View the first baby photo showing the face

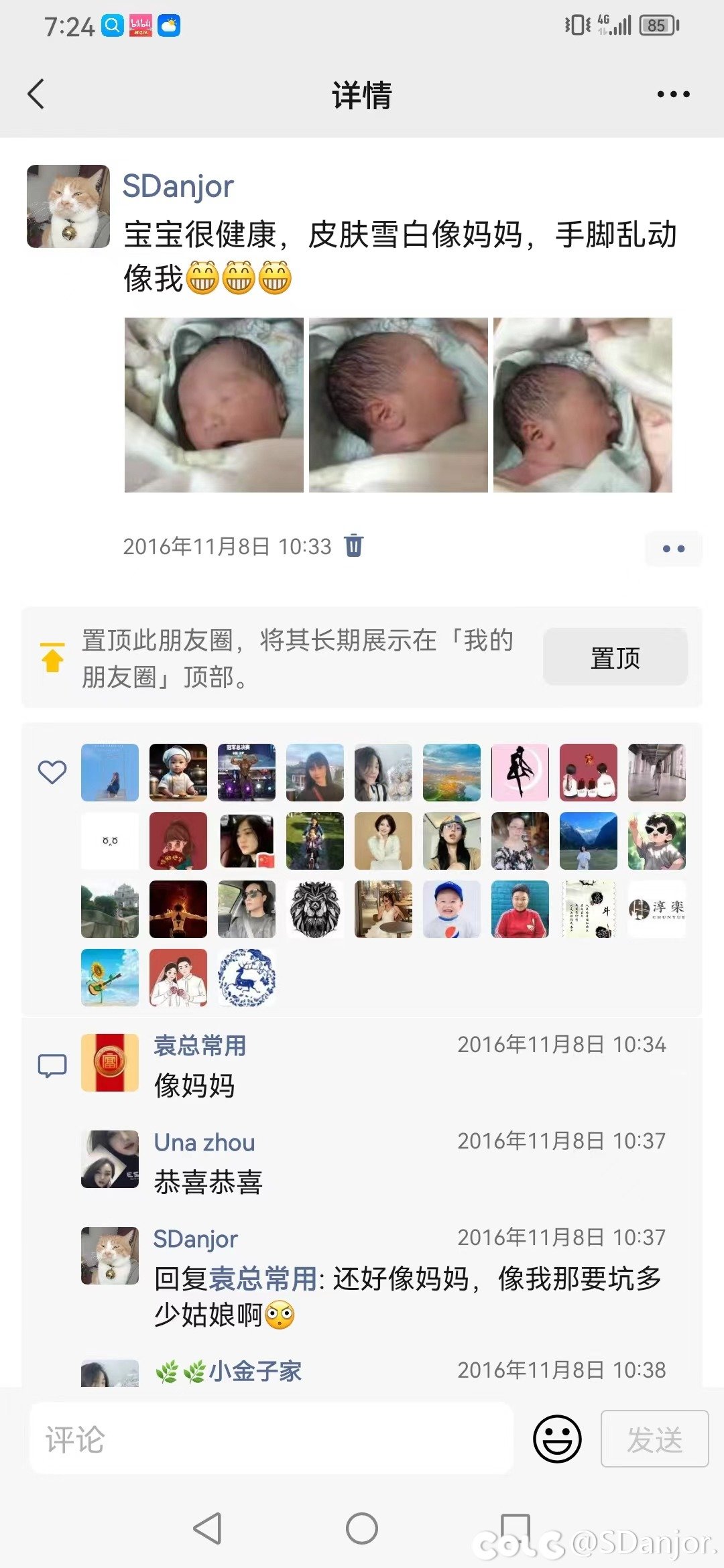click(x=214, y=405)
